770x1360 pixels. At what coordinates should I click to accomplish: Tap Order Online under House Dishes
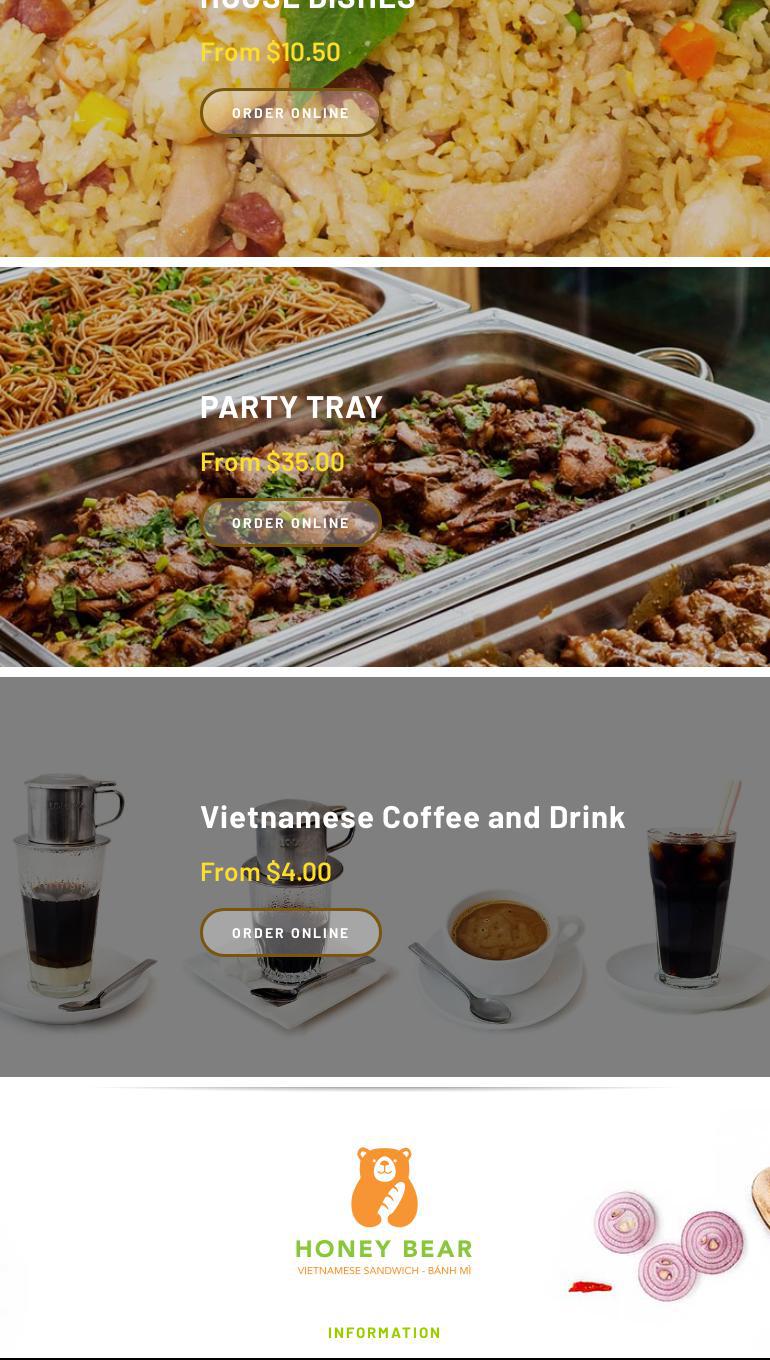coord(290,113)
